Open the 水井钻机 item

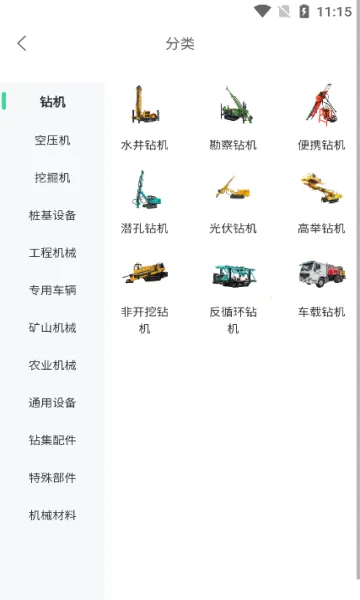click(144, 117)
